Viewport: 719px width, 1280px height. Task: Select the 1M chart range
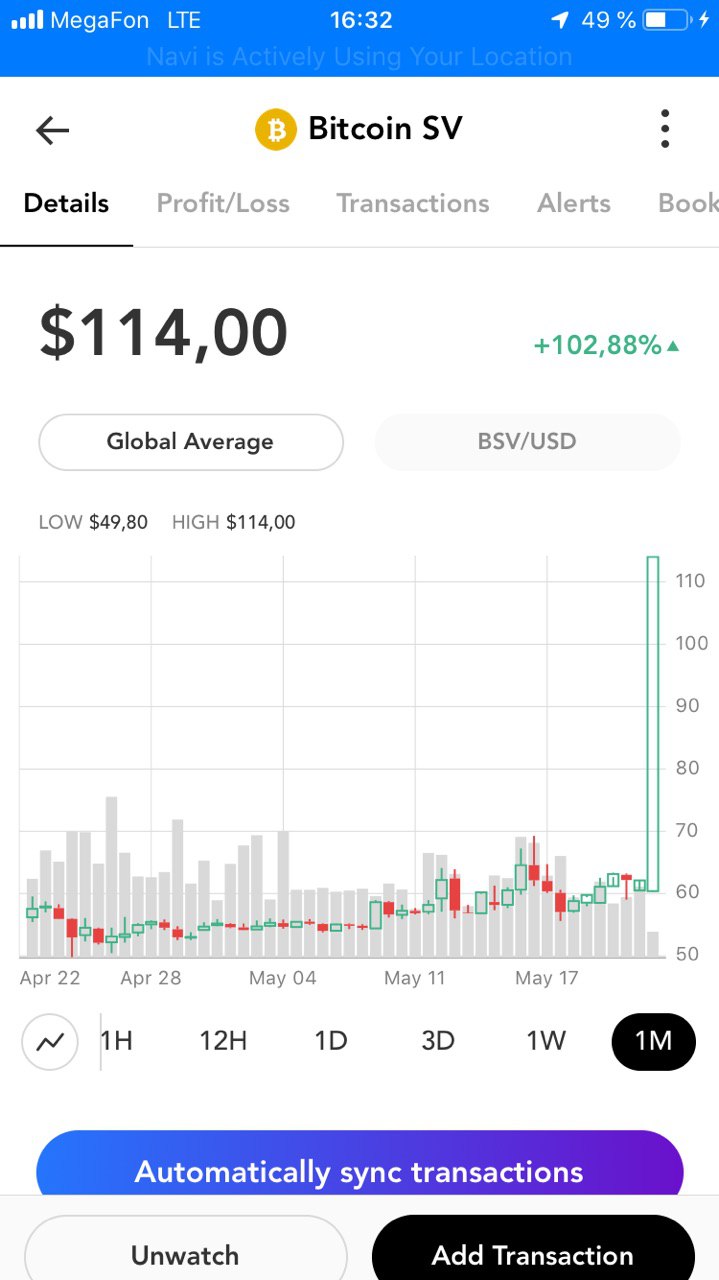click(654, 1041)
